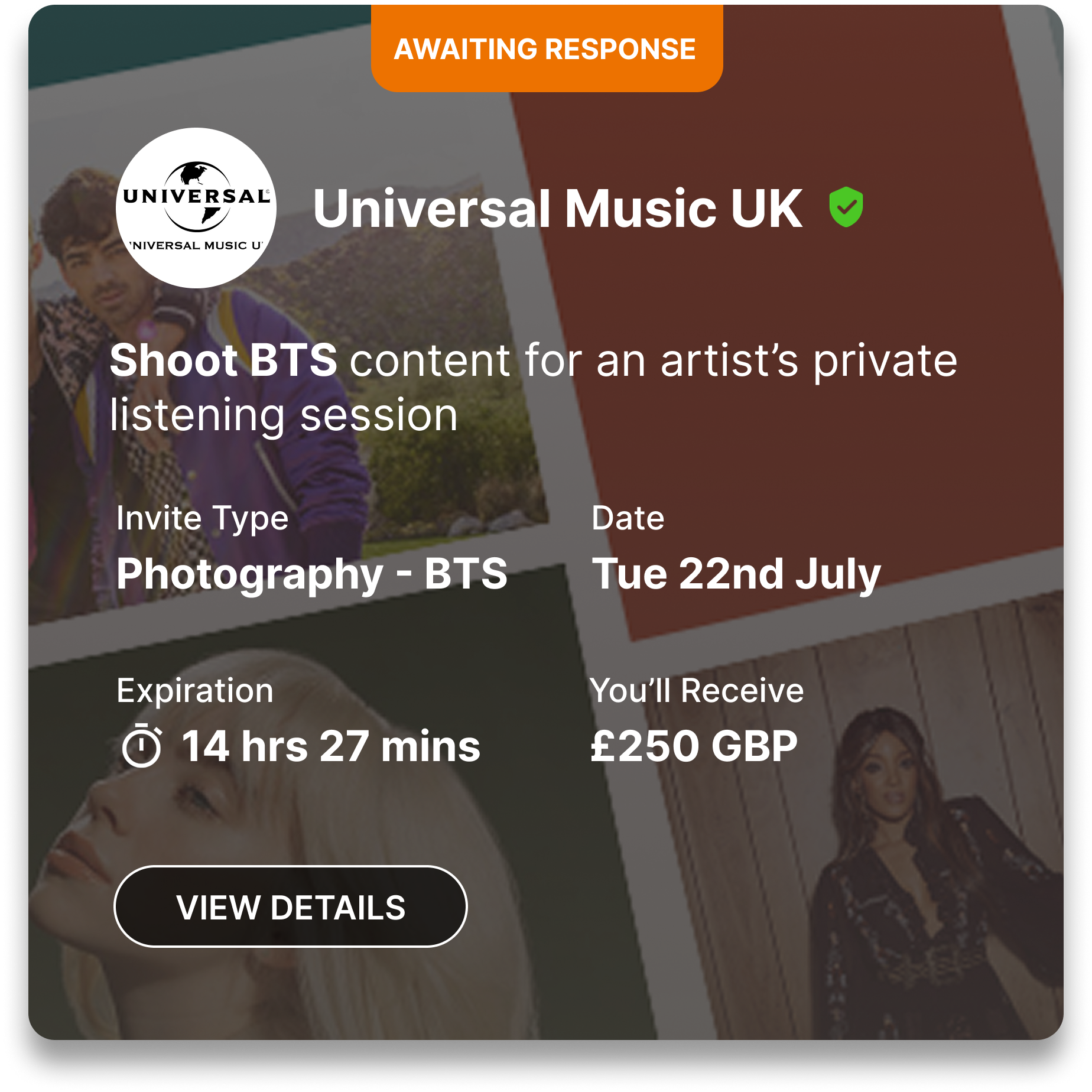Open the Universal Music UK profile avatar
The height and width of the screenshot is (1092, 1092).
196,208
